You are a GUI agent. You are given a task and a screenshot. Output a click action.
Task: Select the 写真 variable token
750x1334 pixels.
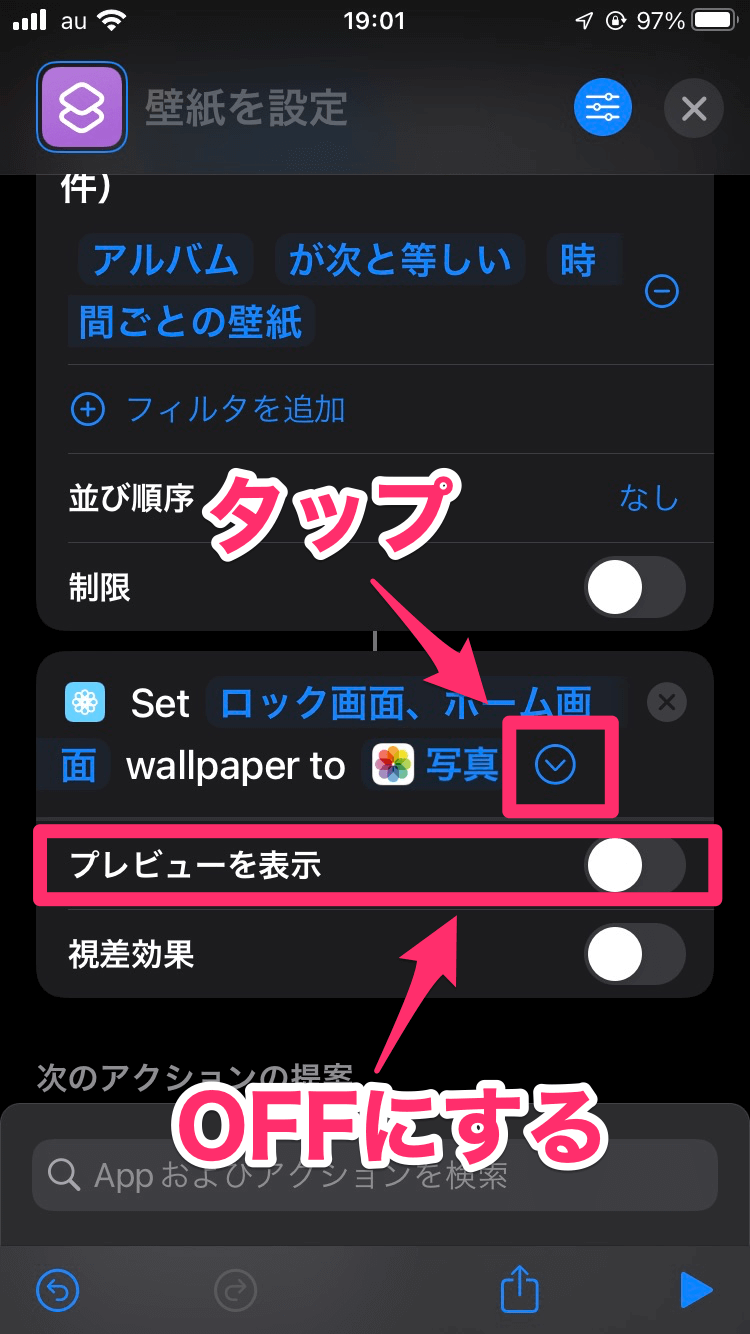tap(436, 766)
